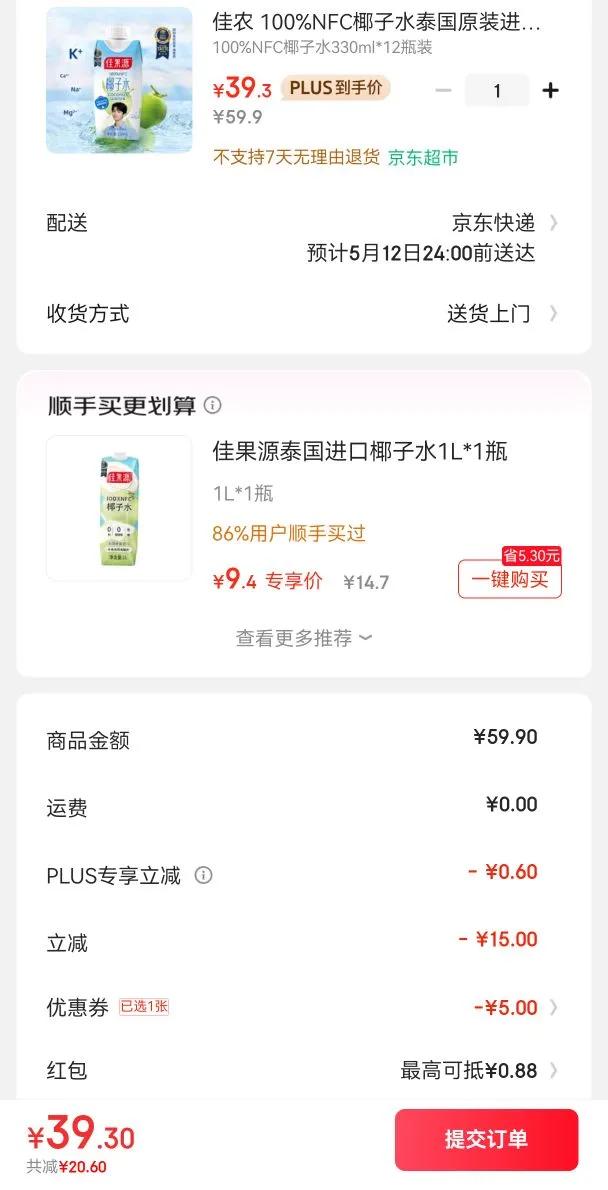Decrease coconut water quantity with minus
Viewport: 608px width, 1190px height.
pyautogui.click(x=443, y=91)
